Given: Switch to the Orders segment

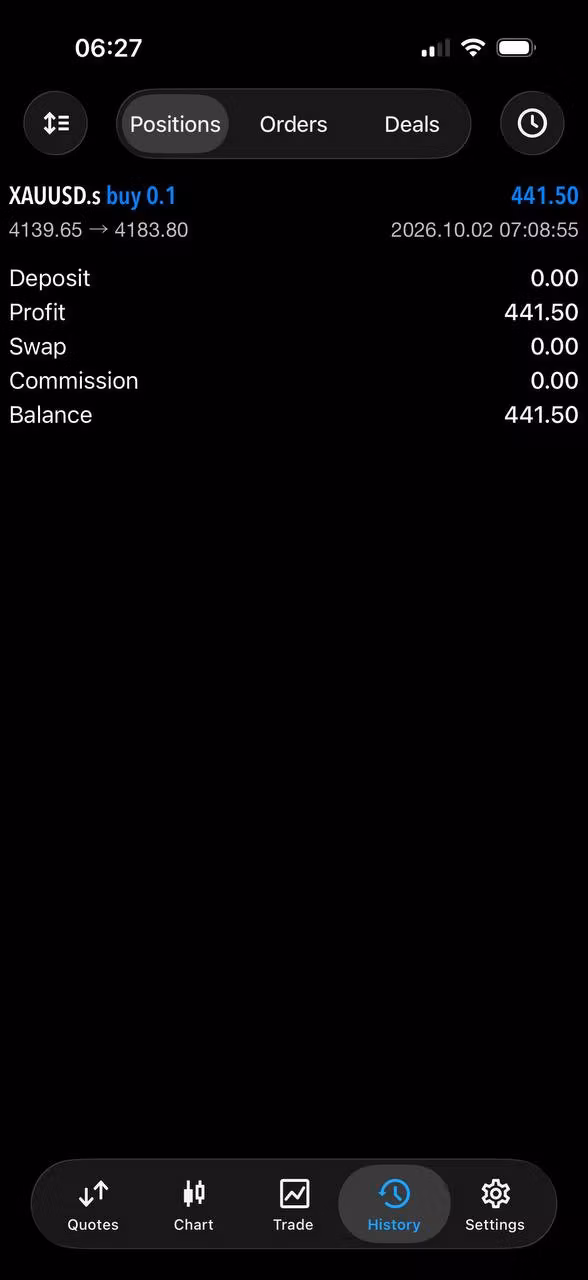Looking at the screenshot, I should (x=293, y=124).
